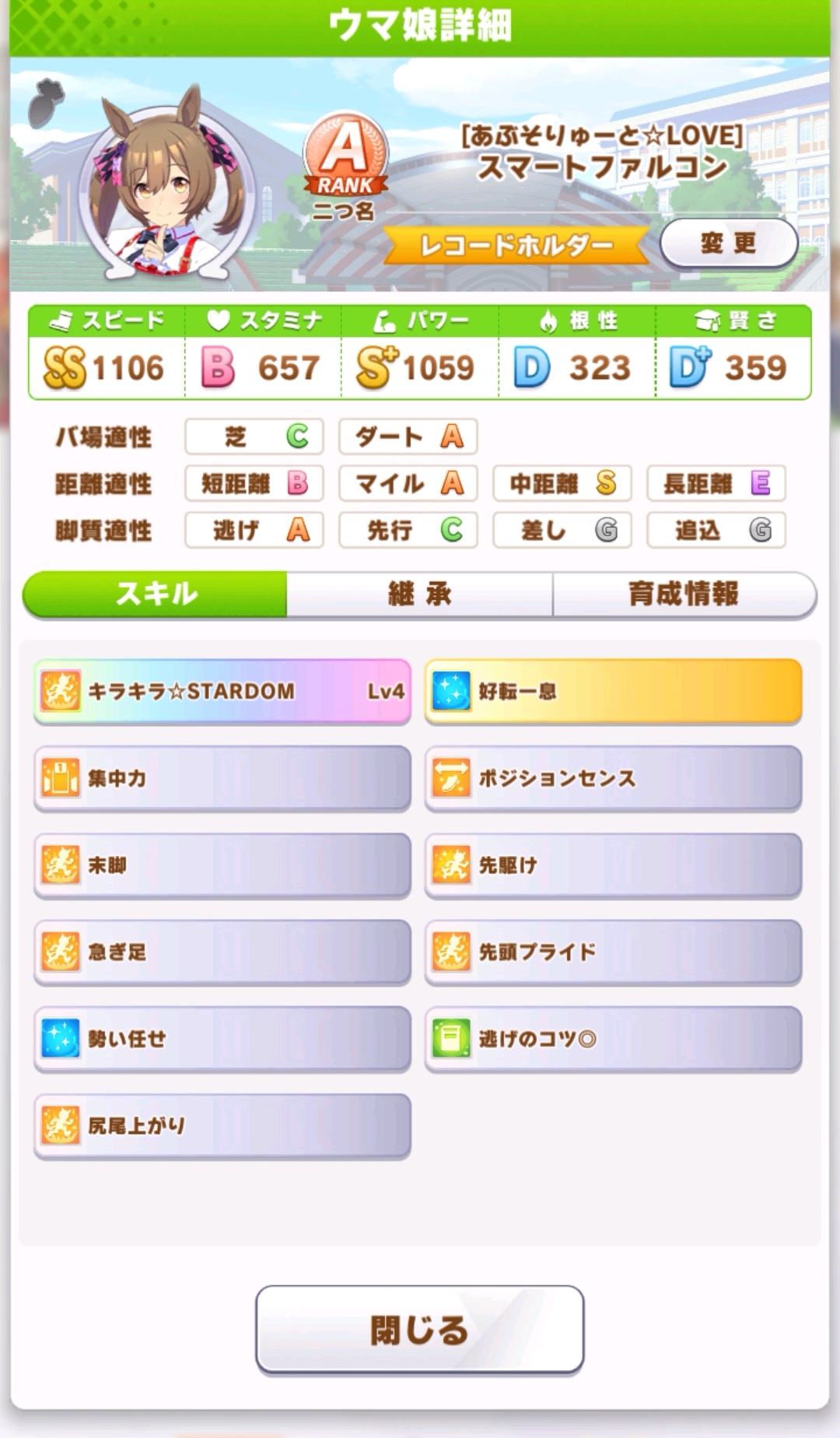Image resolution: width=840 pixels, height=1438 pixels.
Task: Open skill キラキラ☆STARDOM details
Action: [x=222, y=691]
